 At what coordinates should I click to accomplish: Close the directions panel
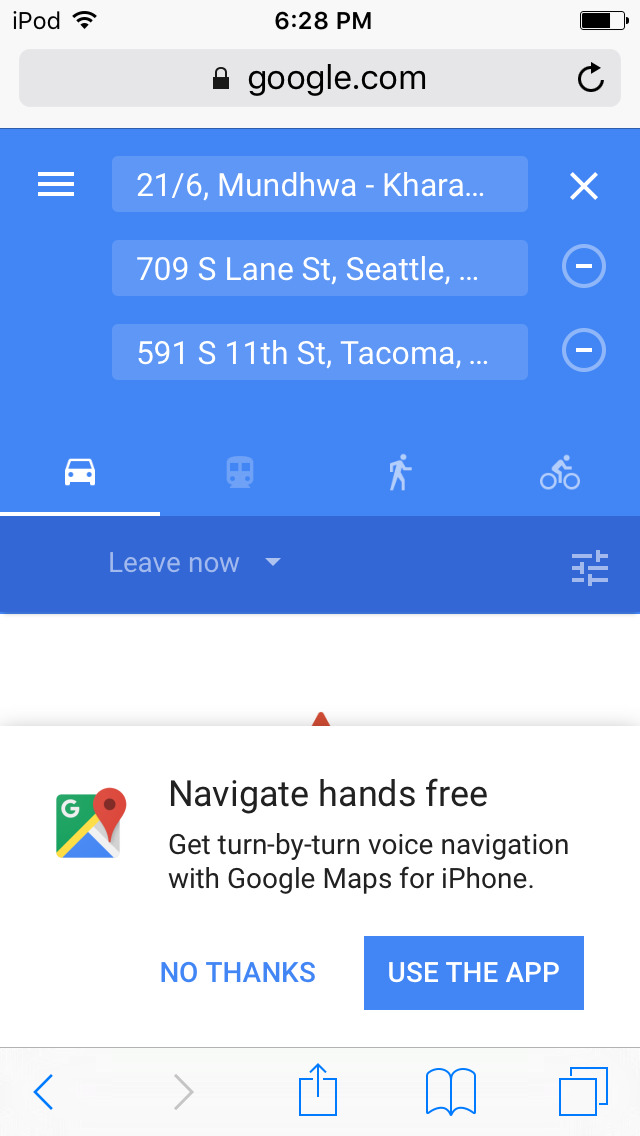point(583,186)
